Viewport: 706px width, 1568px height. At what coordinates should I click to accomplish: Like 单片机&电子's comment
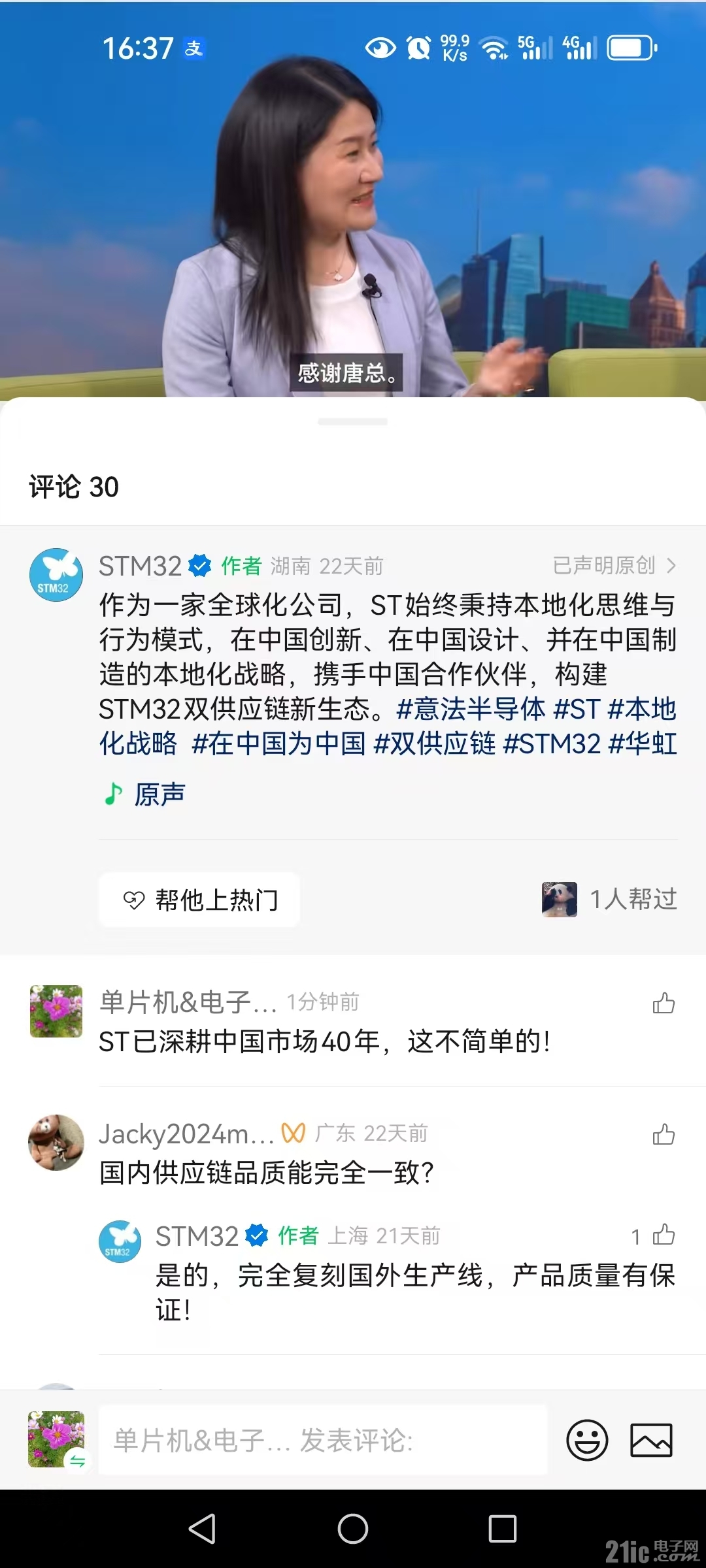[664, 1003]
